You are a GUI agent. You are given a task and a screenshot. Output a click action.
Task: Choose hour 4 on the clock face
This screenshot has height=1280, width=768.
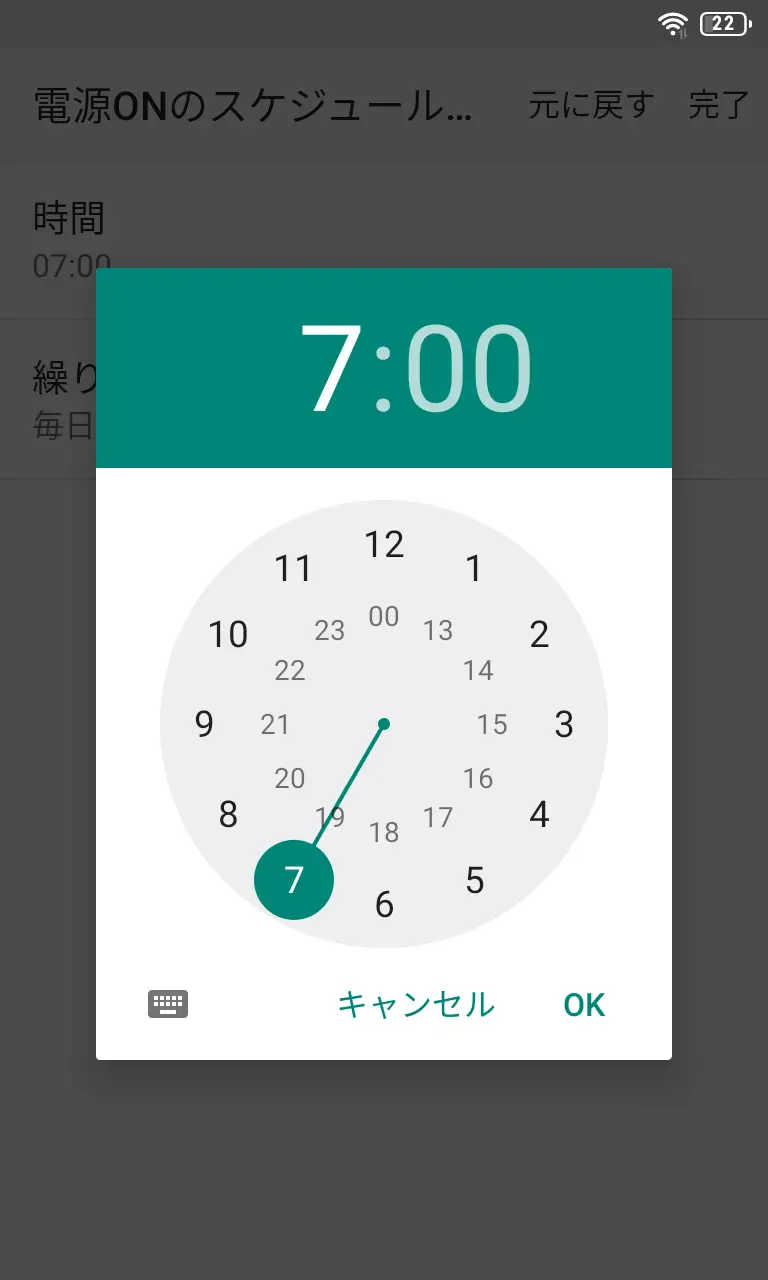(x=540, y=814)
